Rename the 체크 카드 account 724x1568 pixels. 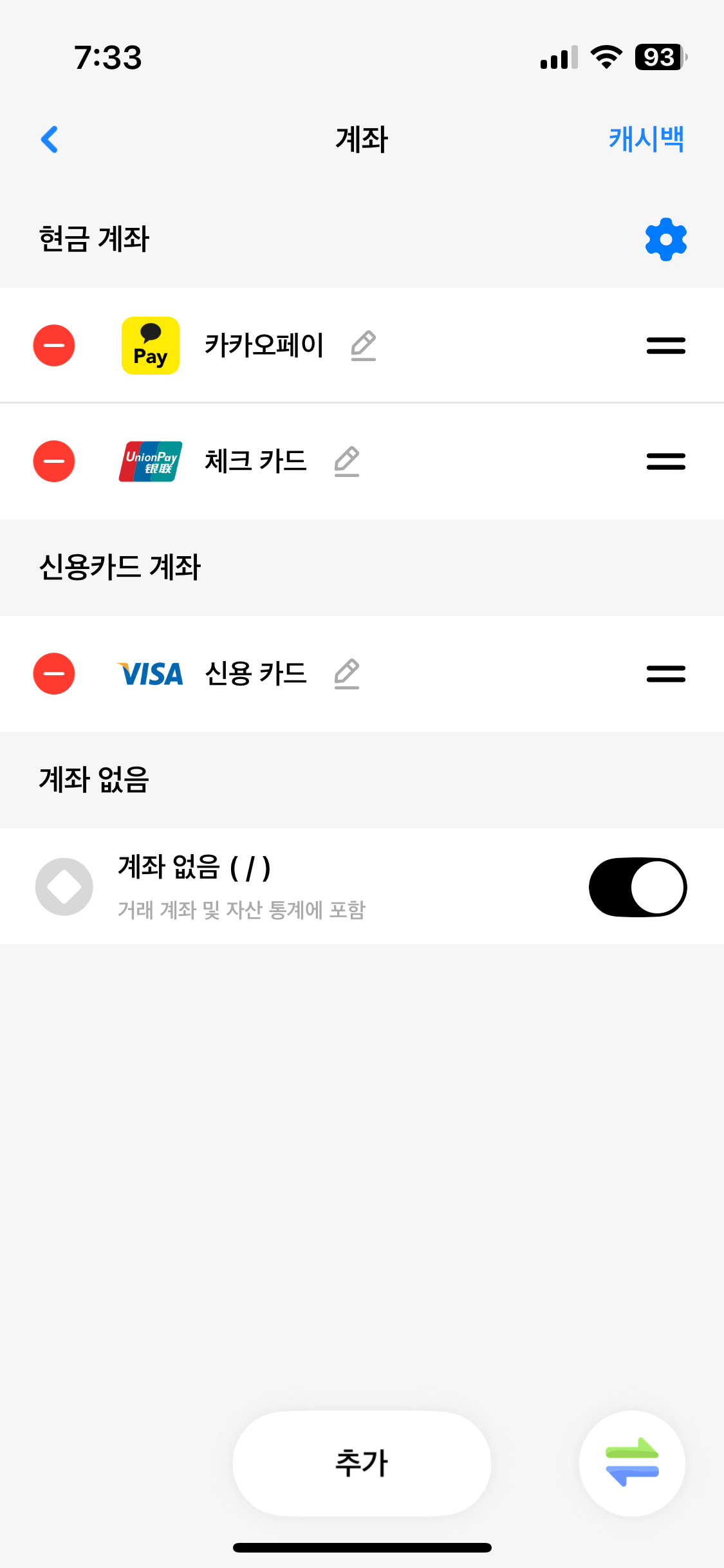pos(347,462)
